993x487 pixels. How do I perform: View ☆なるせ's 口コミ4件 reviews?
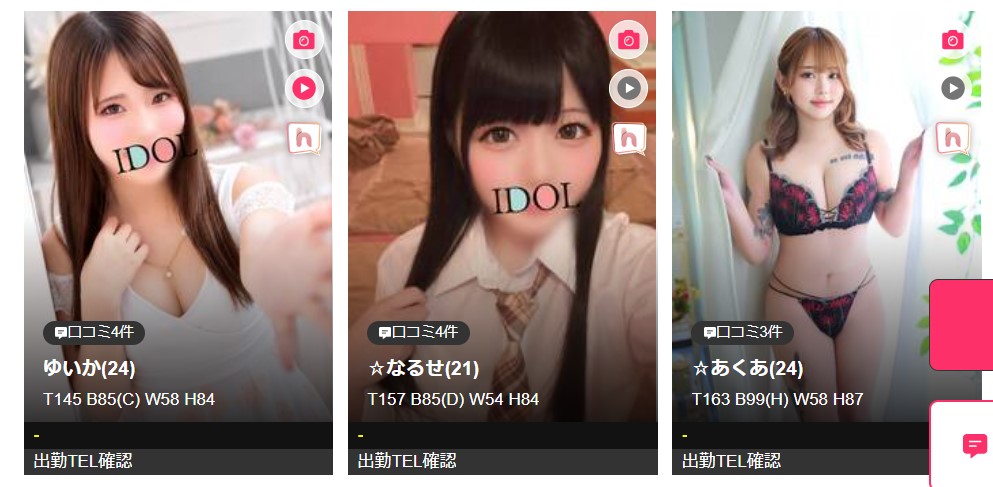point(418,332)
